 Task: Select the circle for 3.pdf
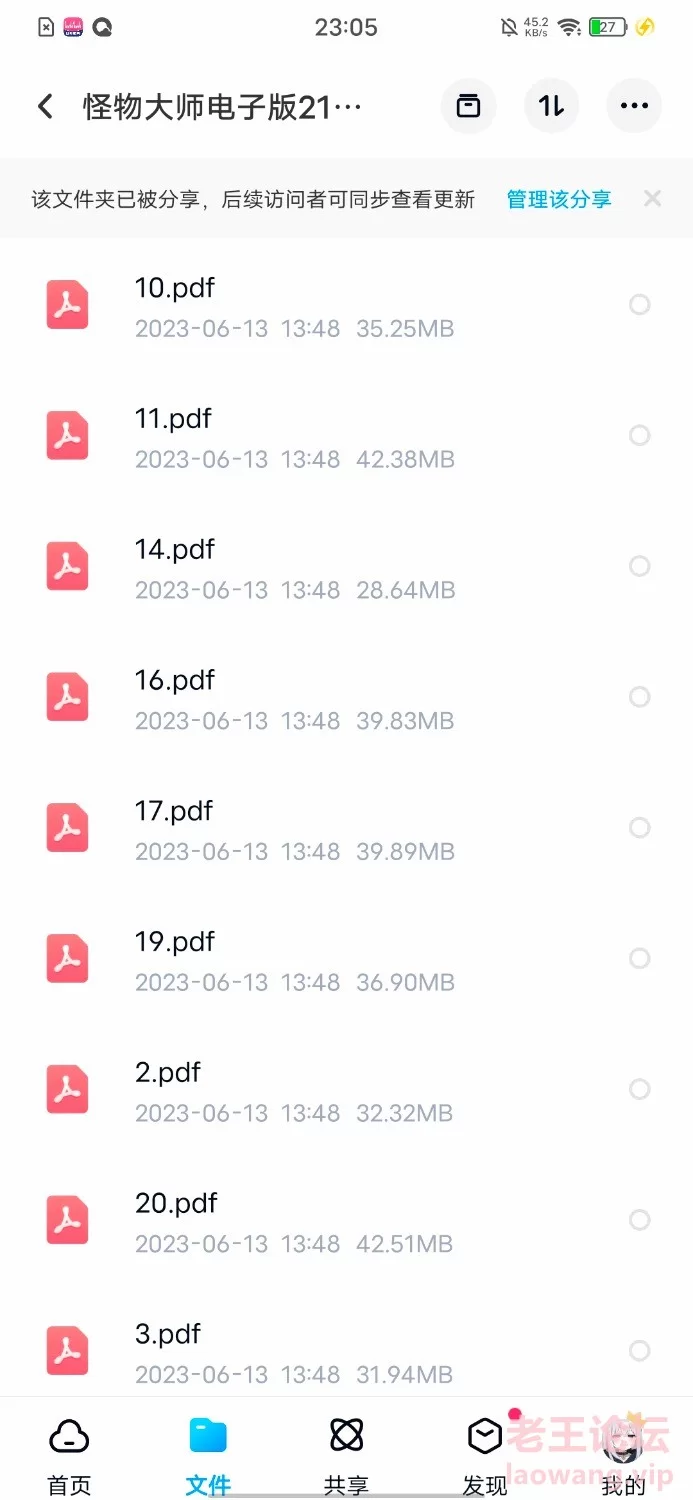[640, 1351]
